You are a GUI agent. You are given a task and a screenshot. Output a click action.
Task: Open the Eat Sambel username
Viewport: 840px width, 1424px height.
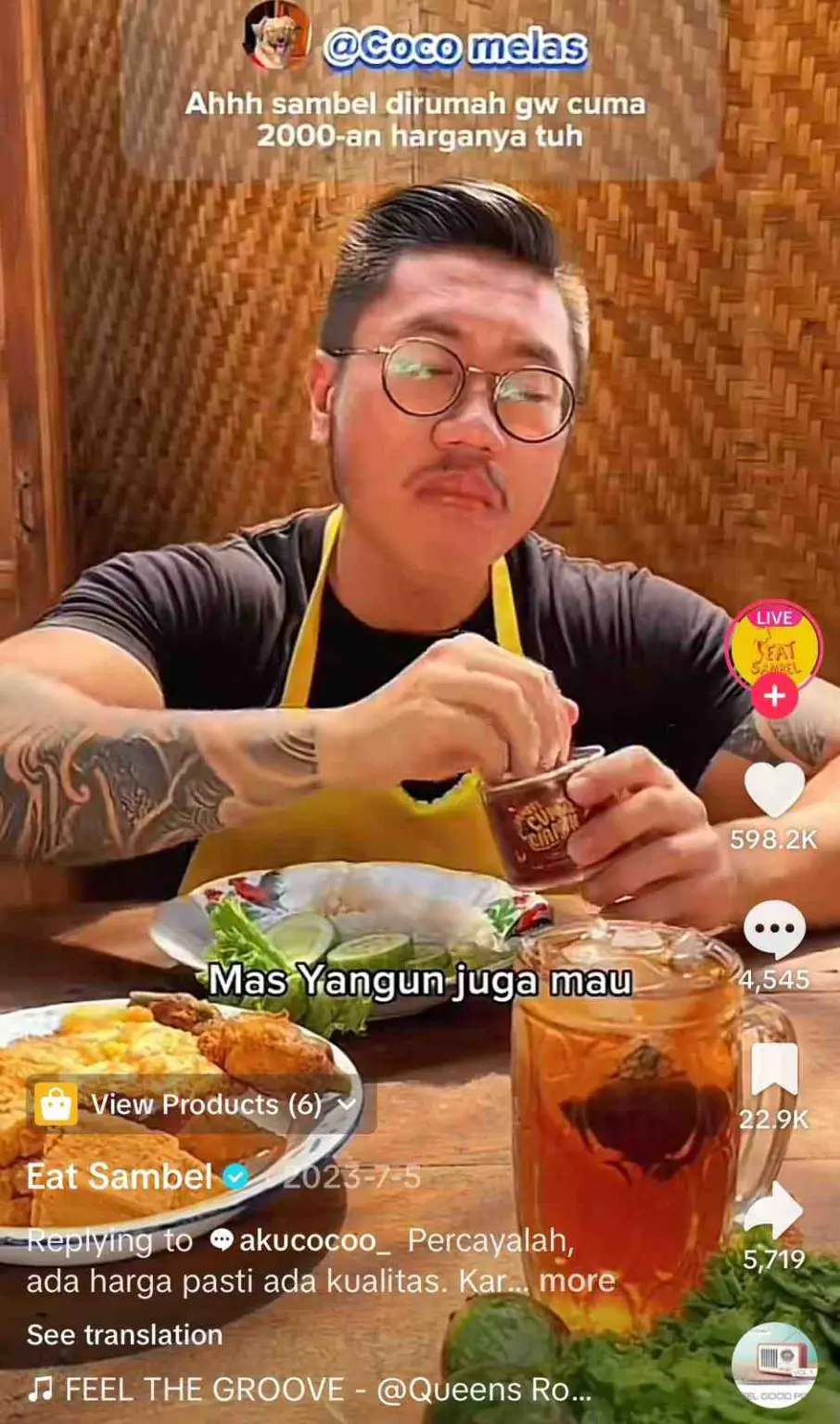click(120, 1176)
